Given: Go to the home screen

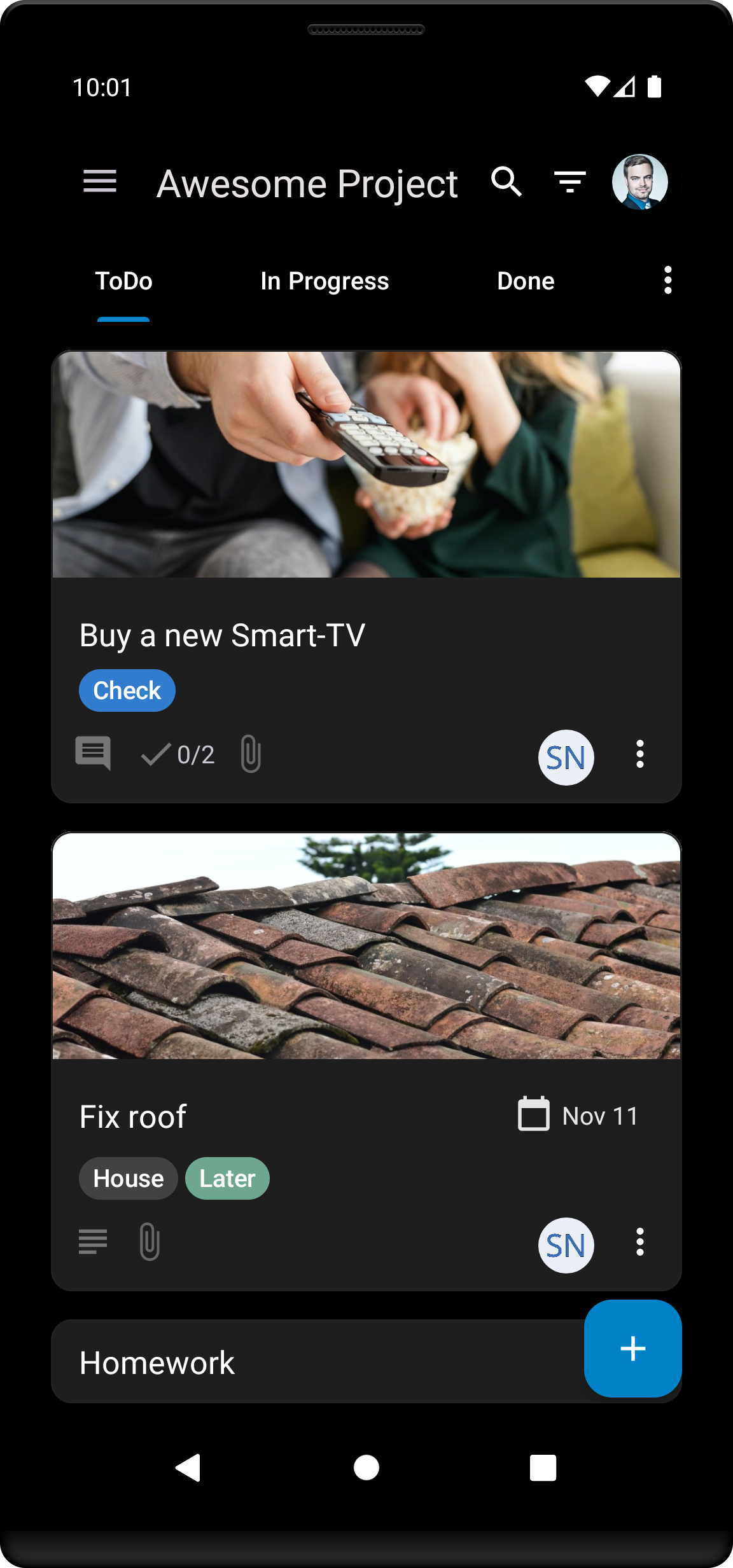Looking at the screenshot, I should tap(366, 1467).
